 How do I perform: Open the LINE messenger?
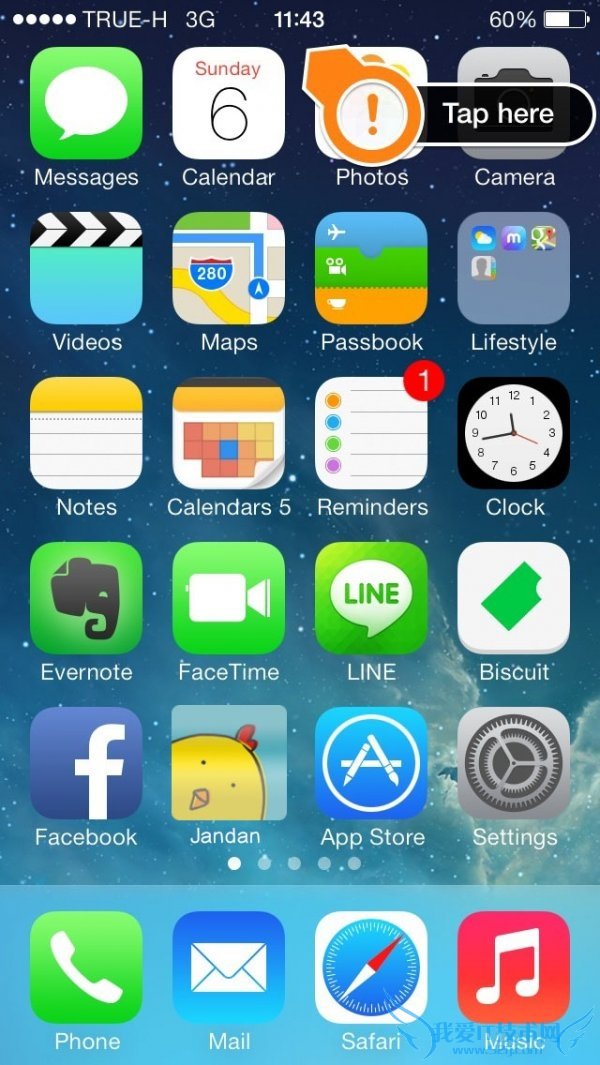(371, 598)
